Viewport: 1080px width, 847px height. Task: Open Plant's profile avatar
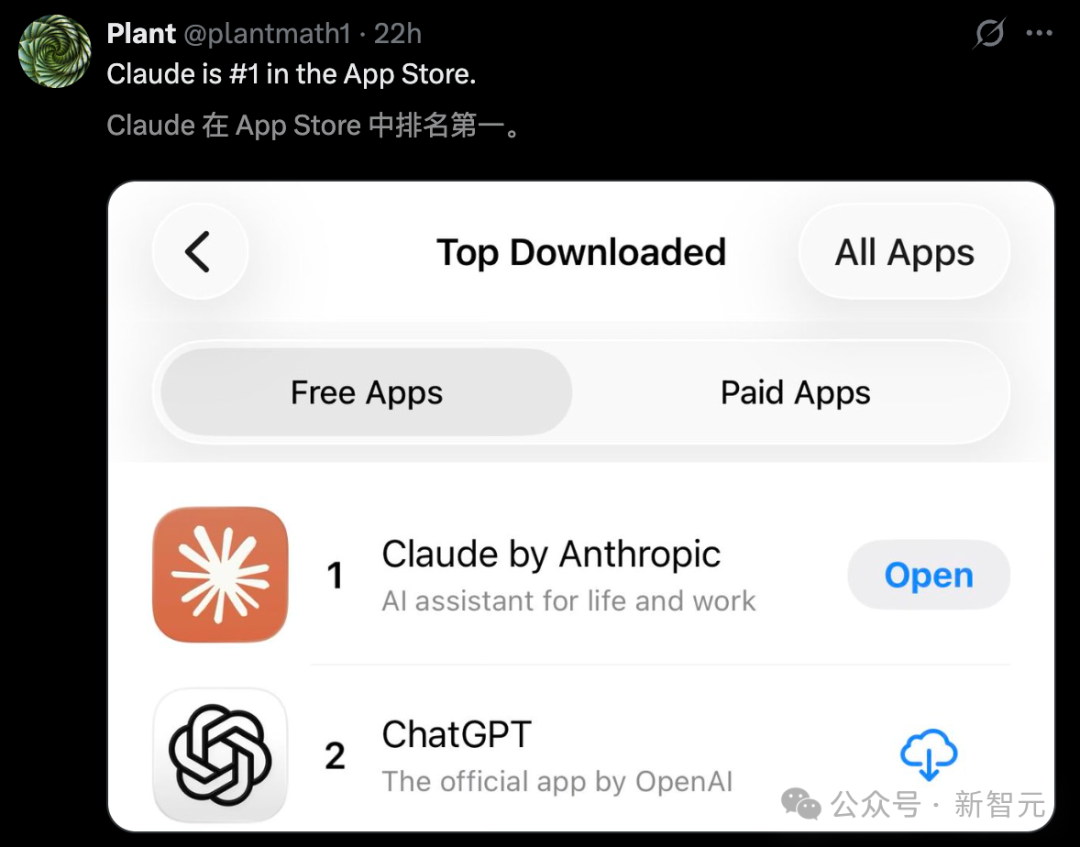coord(55,51)
